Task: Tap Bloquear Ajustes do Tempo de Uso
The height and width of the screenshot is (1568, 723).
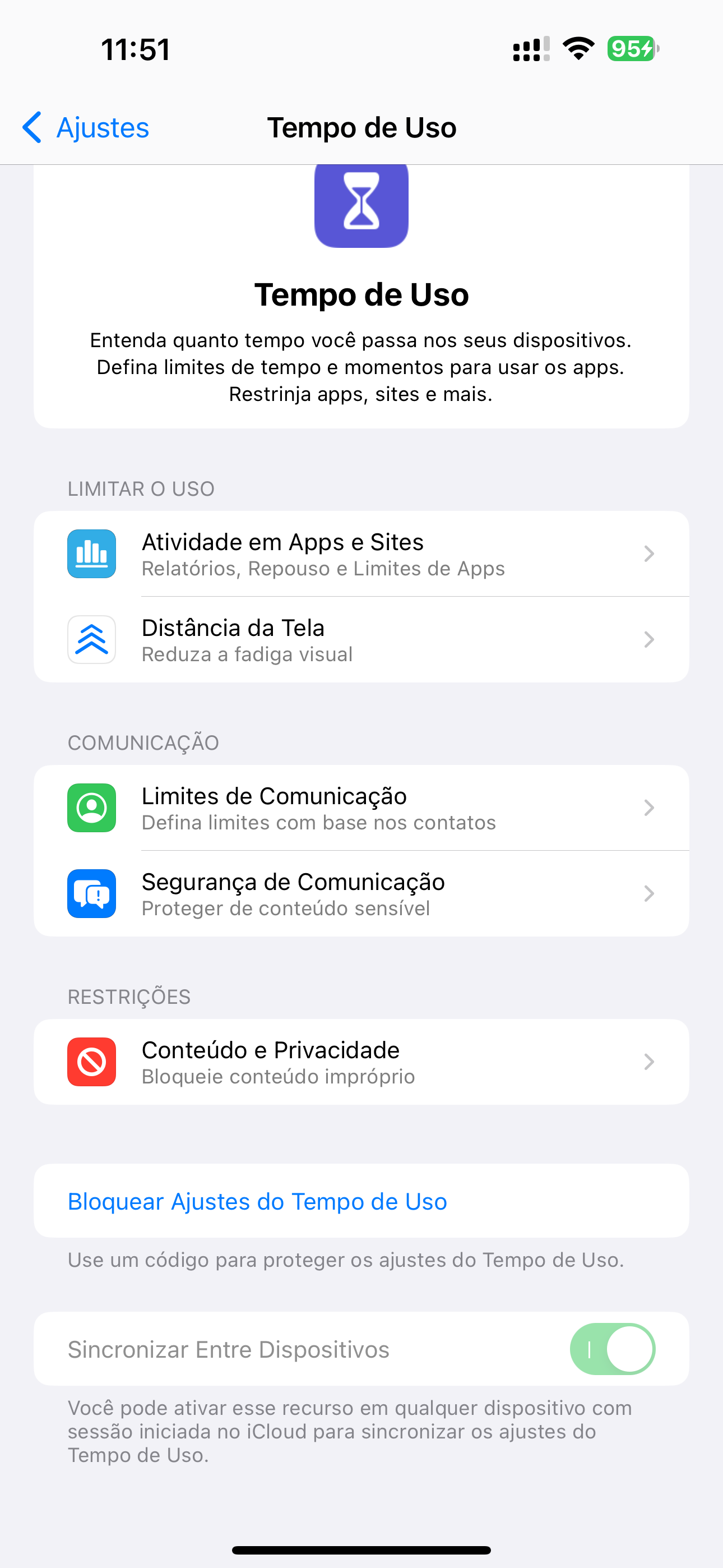Action: point(257,1202)
